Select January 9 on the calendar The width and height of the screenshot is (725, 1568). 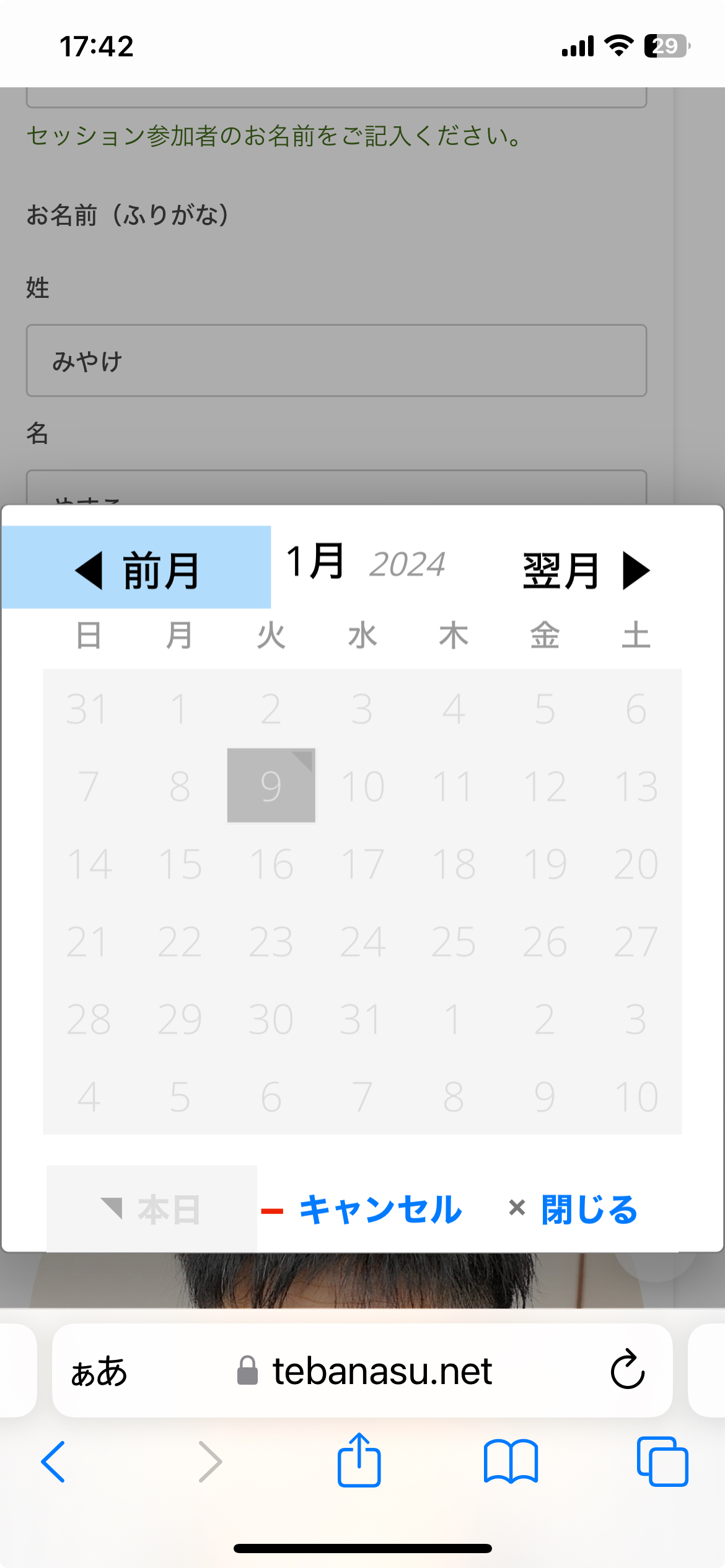(x=271, y=785)
